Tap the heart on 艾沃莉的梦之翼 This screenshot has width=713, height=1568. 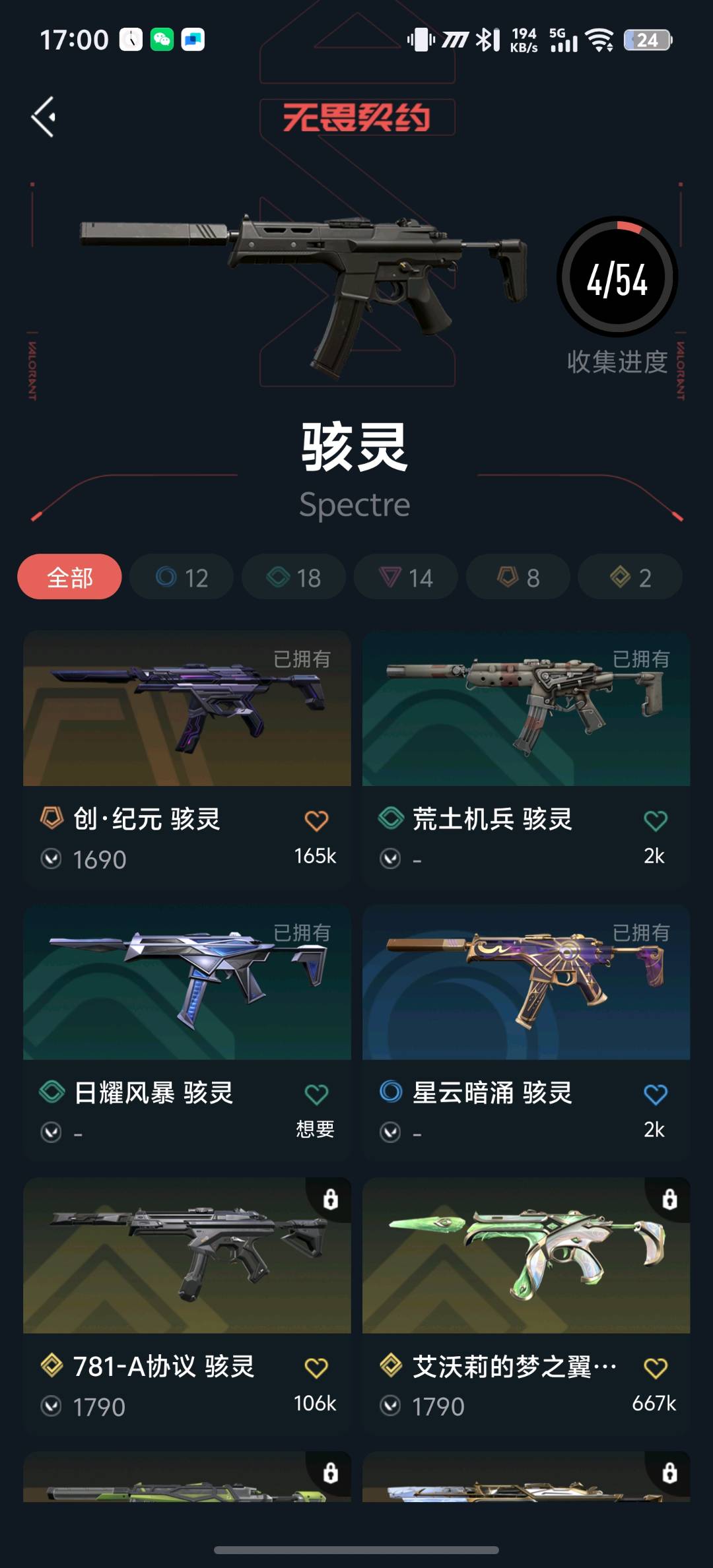(x=655, y=1368)
